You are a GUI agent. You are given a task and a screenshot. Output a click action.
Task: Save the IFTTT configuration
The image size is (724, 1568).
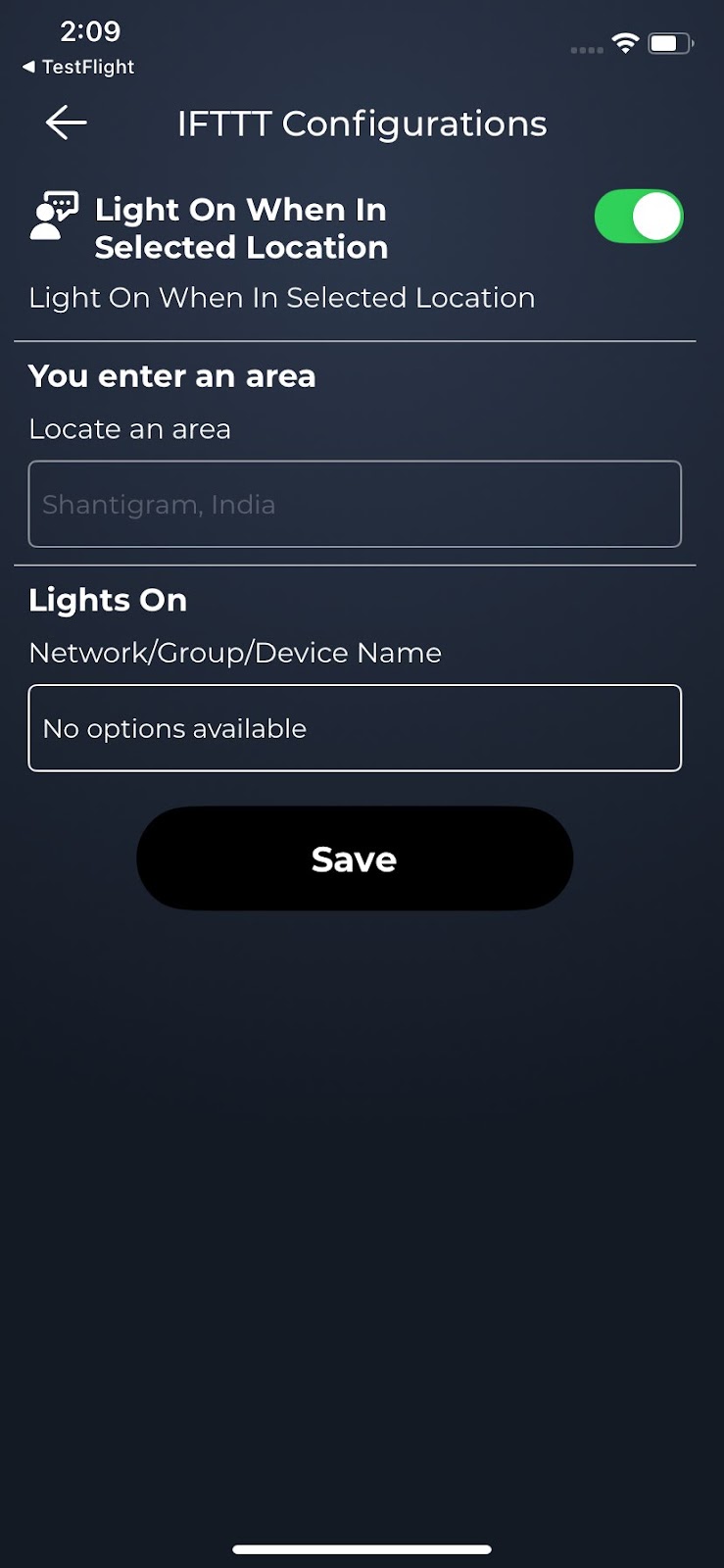(355, 858)
